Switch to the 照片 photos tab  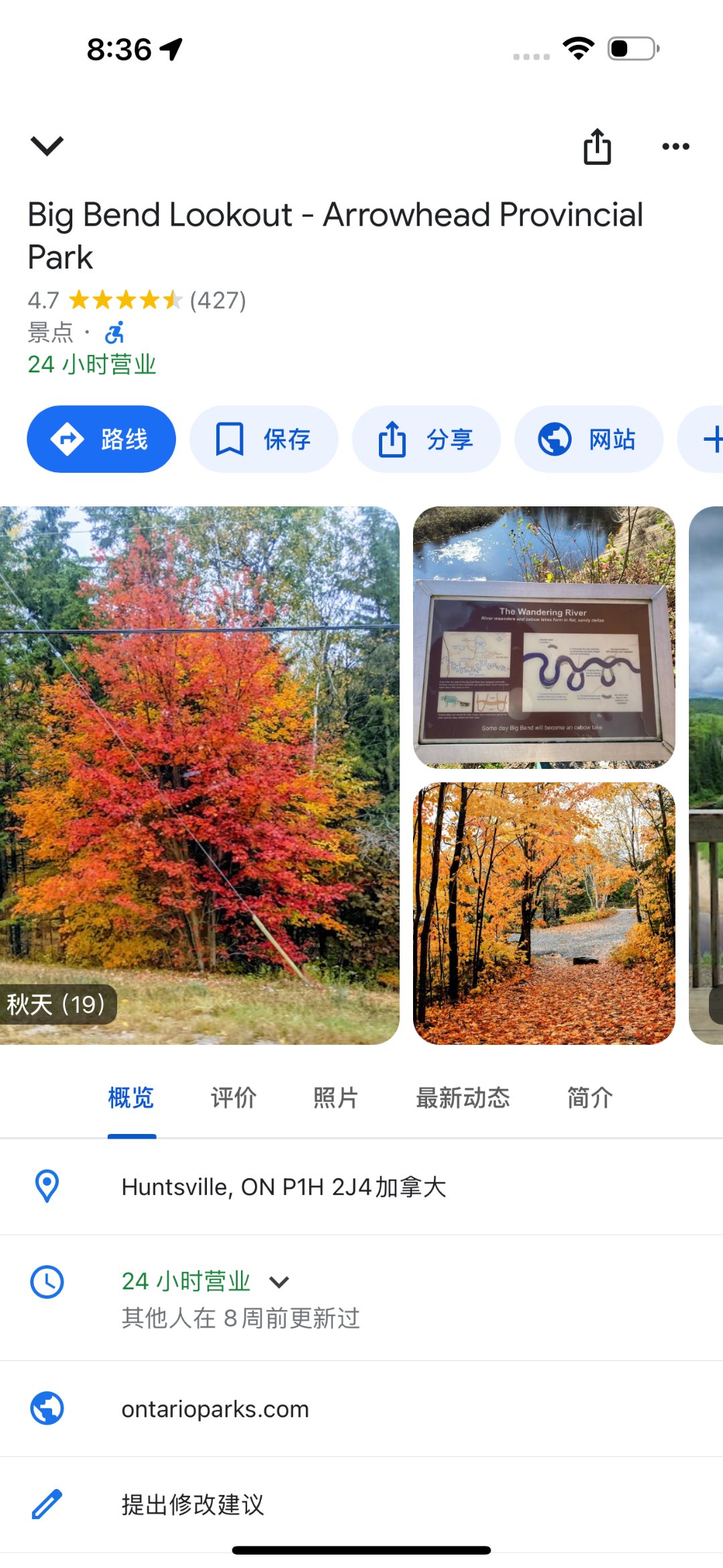pos(336,1098)
